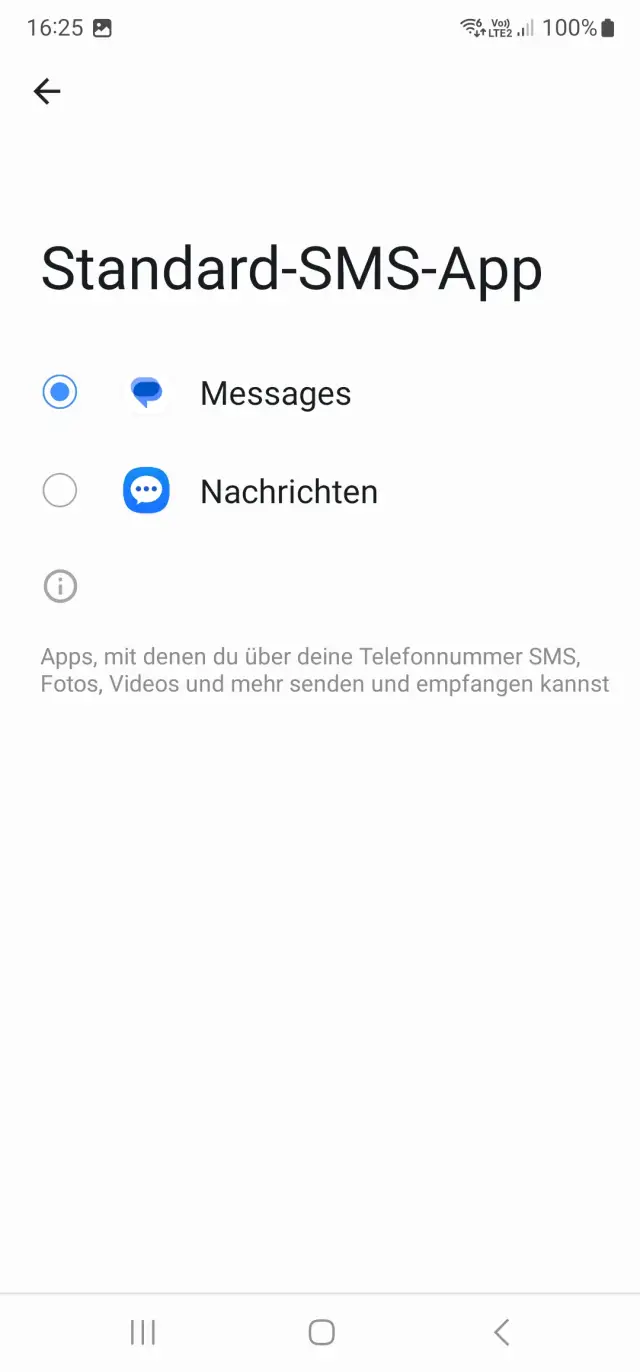Image resolution: width=640 pixels, height=1372 pixels.
Task: Select Messages as default SMS app
Action: tap(60, 392)
